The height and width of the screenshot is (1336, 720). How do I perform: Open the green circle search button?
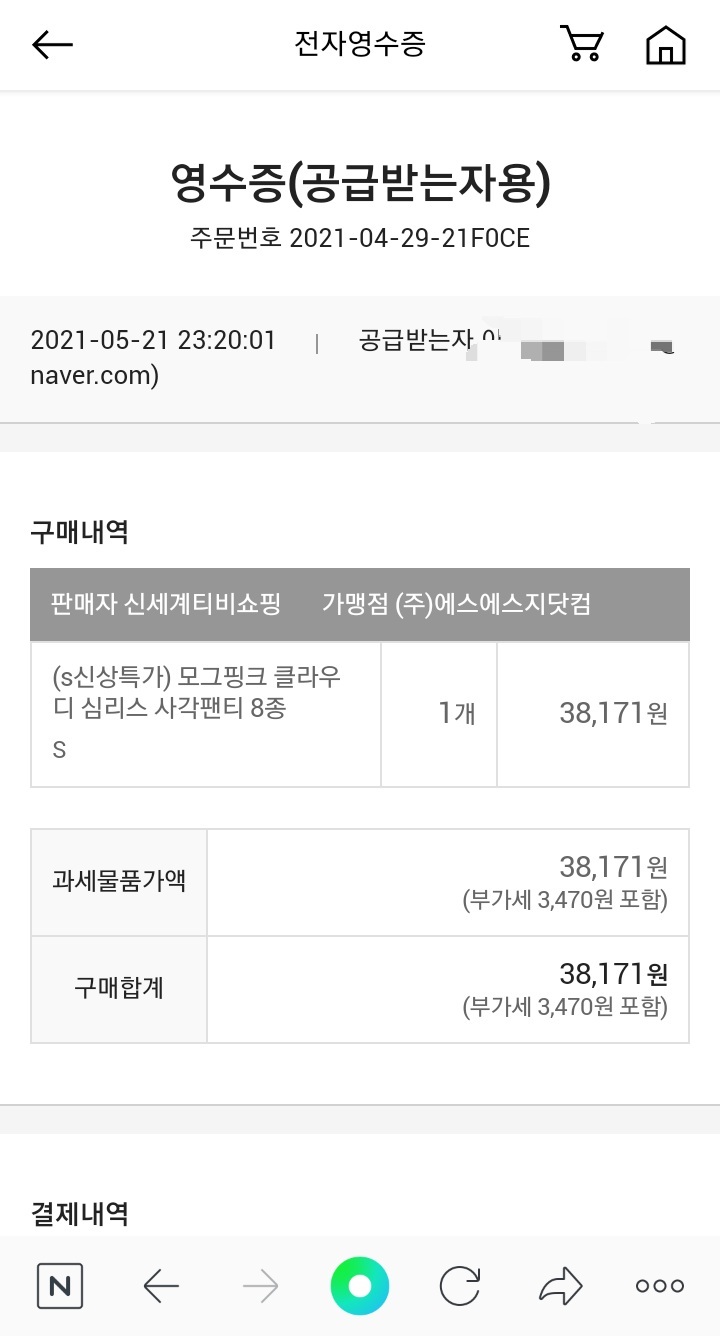click(360, 1286)
